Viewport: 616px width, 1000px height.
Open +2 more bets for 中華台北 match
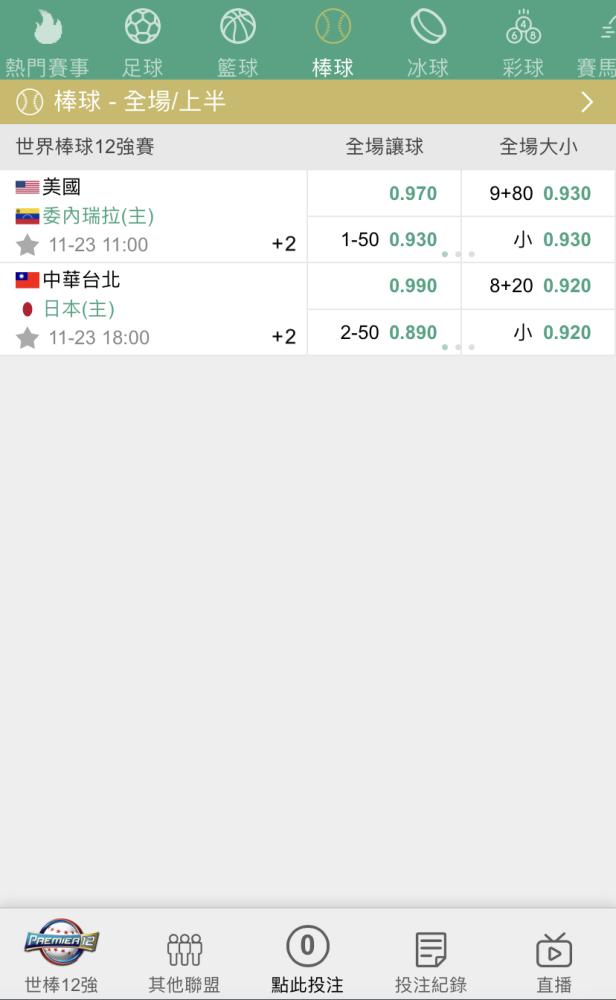coord(284,337)
